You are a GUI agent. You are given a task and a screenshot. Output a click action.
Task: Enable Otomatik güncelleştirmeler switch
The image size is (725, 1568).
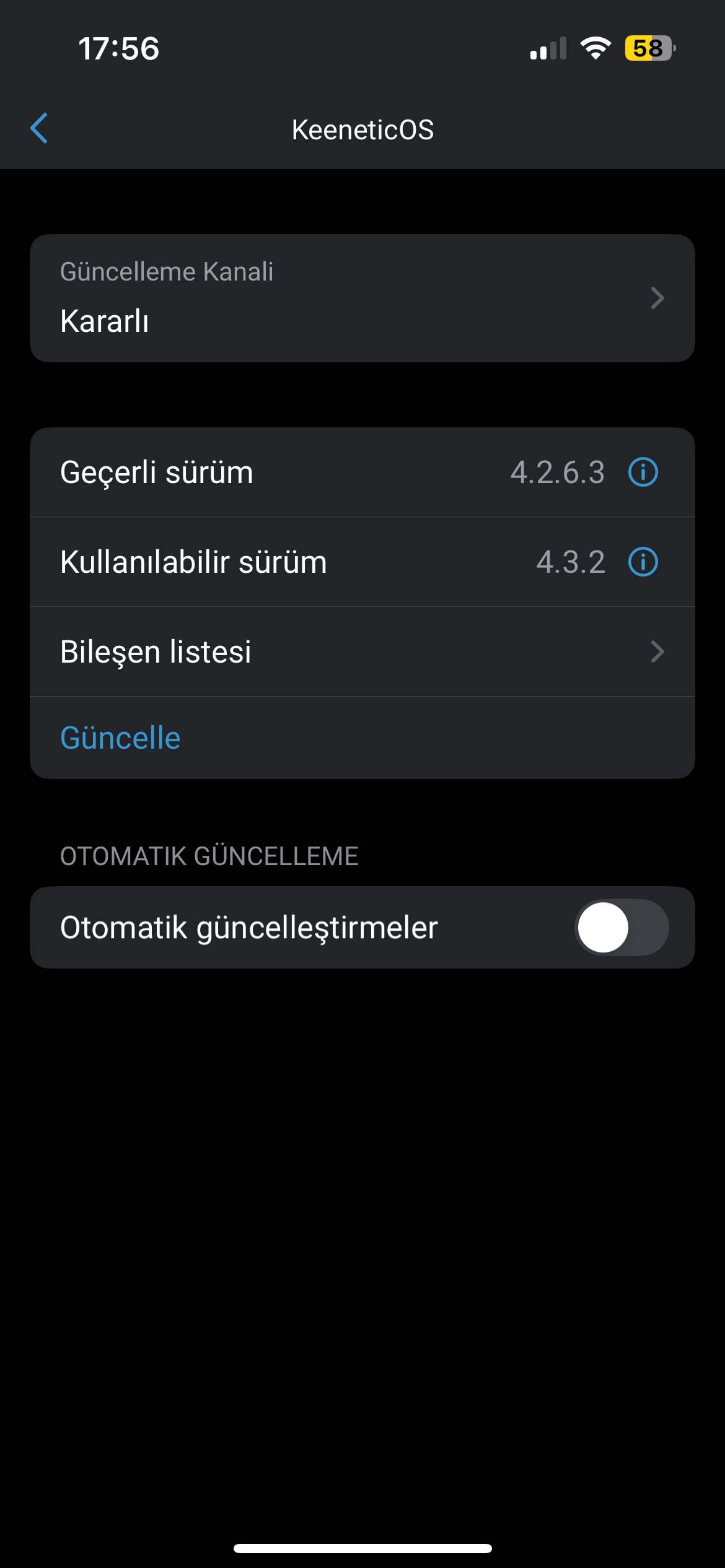pyautogui.click(x=622, y=927)
